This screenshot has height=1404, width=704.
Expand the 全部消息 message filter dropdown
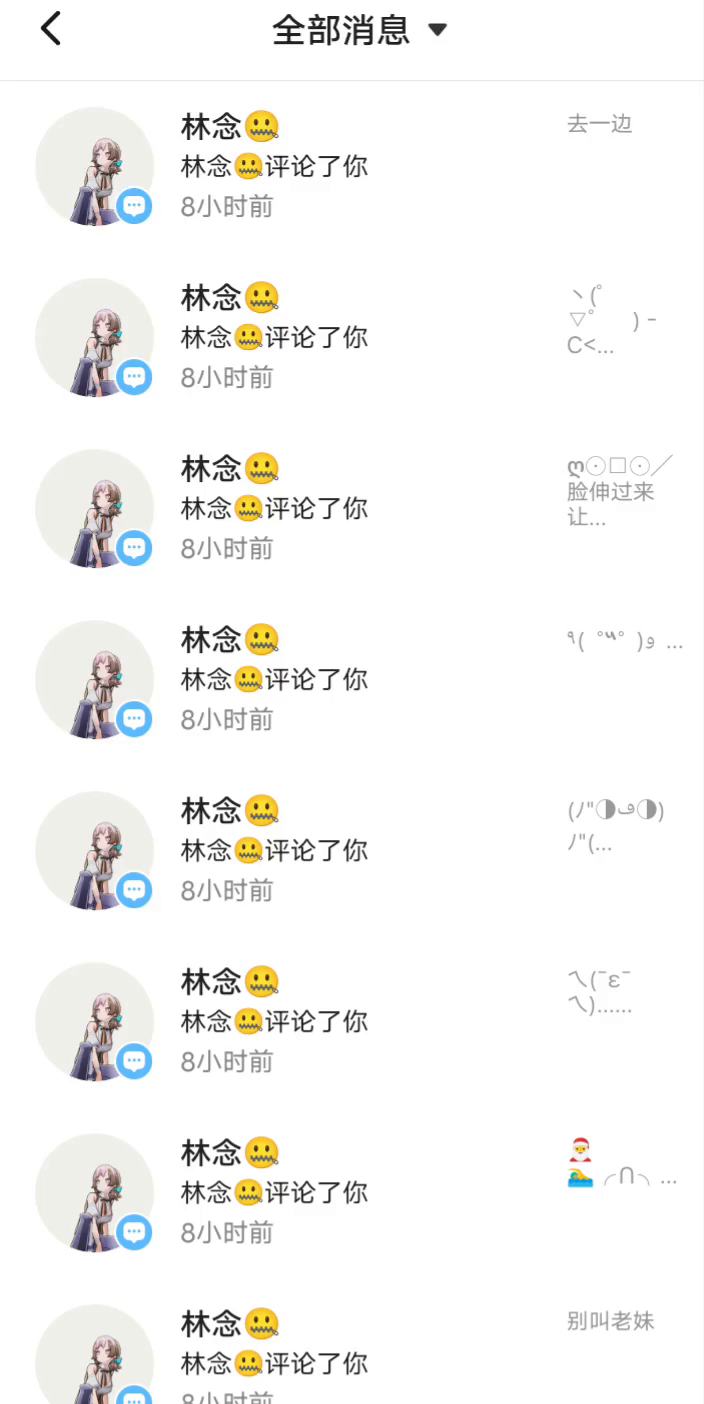tap(359, 30)
